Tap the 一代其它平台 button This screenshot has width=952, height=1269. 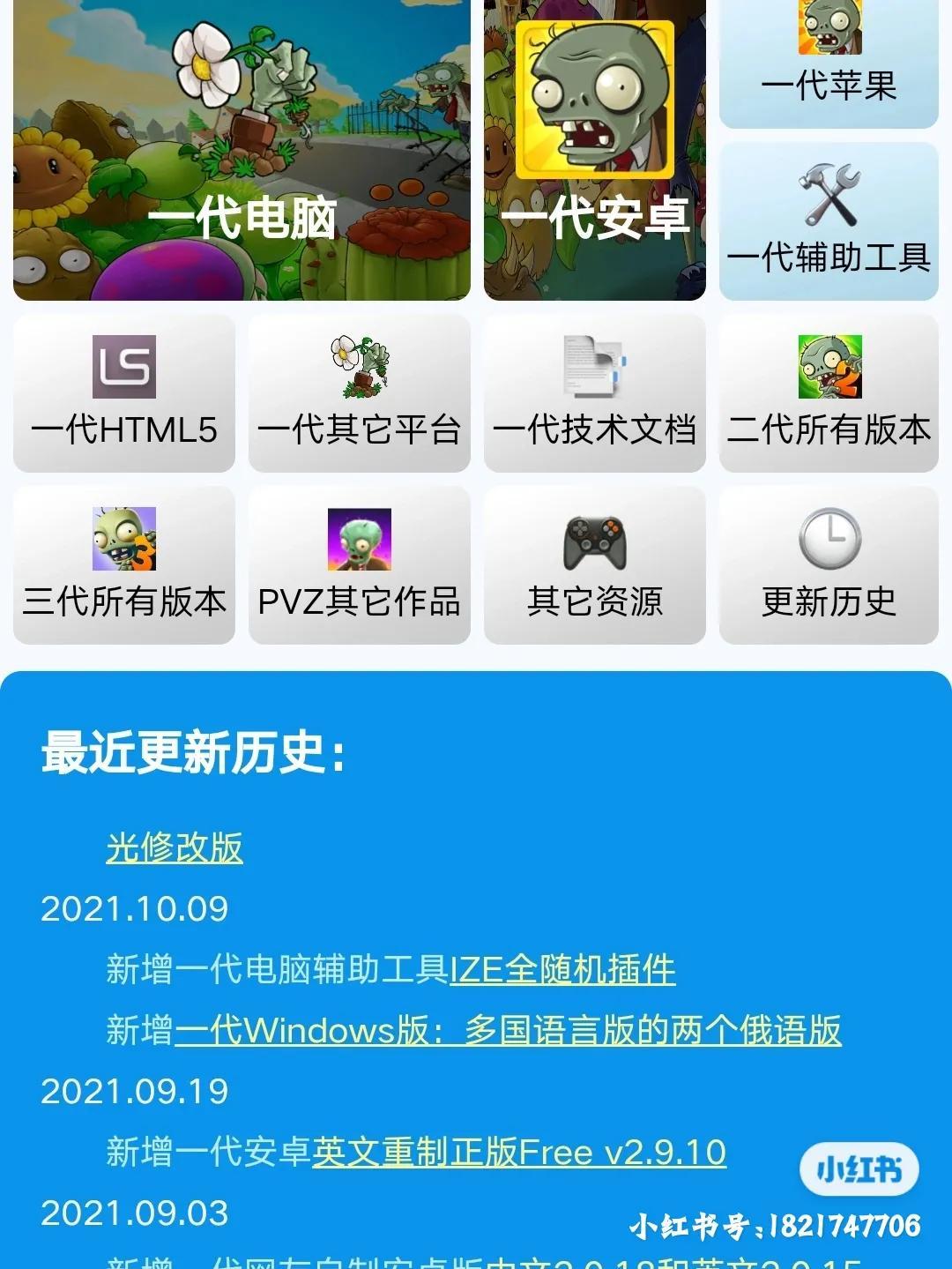tap(360, 393)
